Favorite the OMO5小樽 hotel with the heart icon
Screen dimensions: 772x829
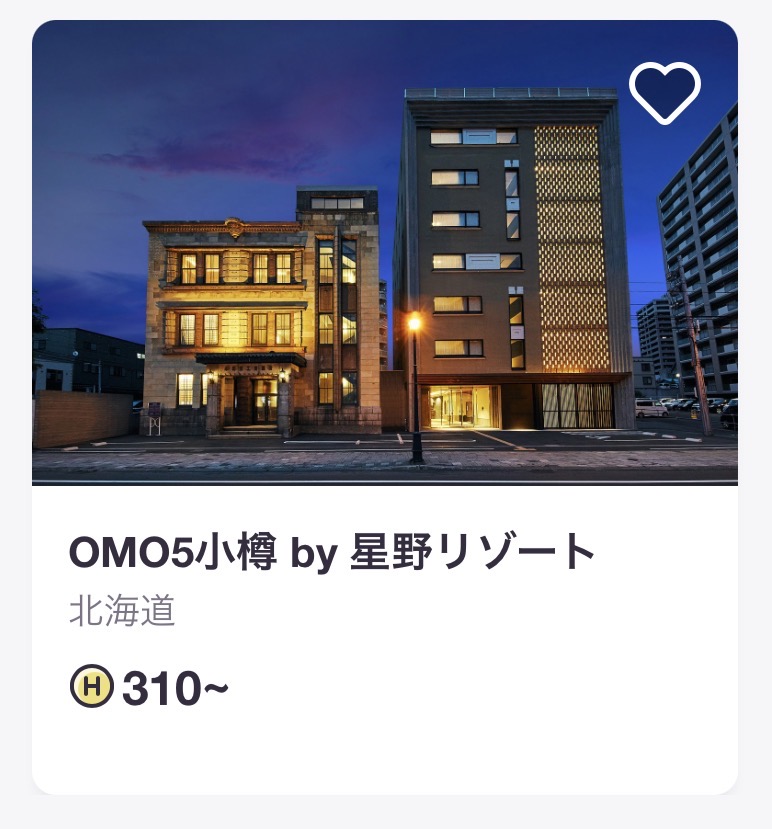tap(665, 93)
